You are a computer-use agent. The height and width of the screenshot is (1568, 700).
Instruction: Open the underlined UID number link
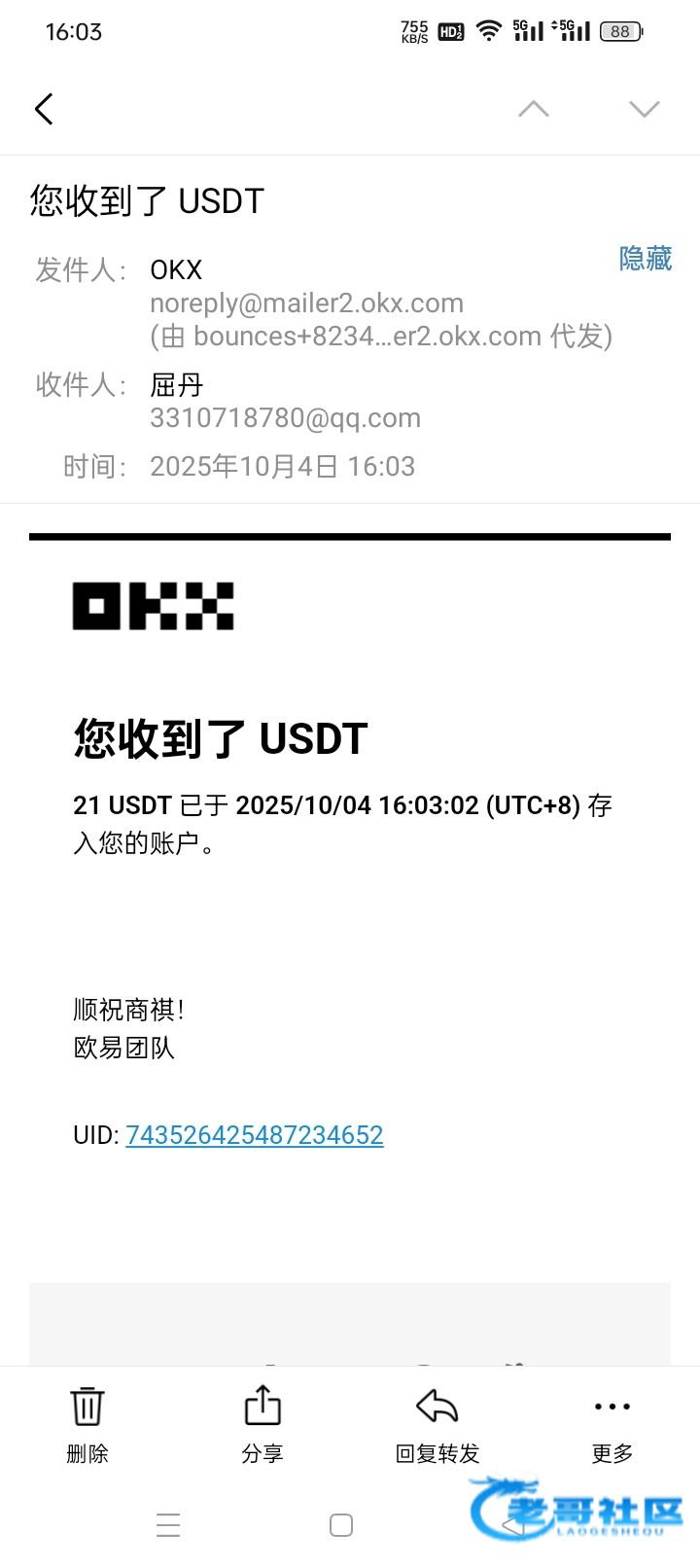254,1134
